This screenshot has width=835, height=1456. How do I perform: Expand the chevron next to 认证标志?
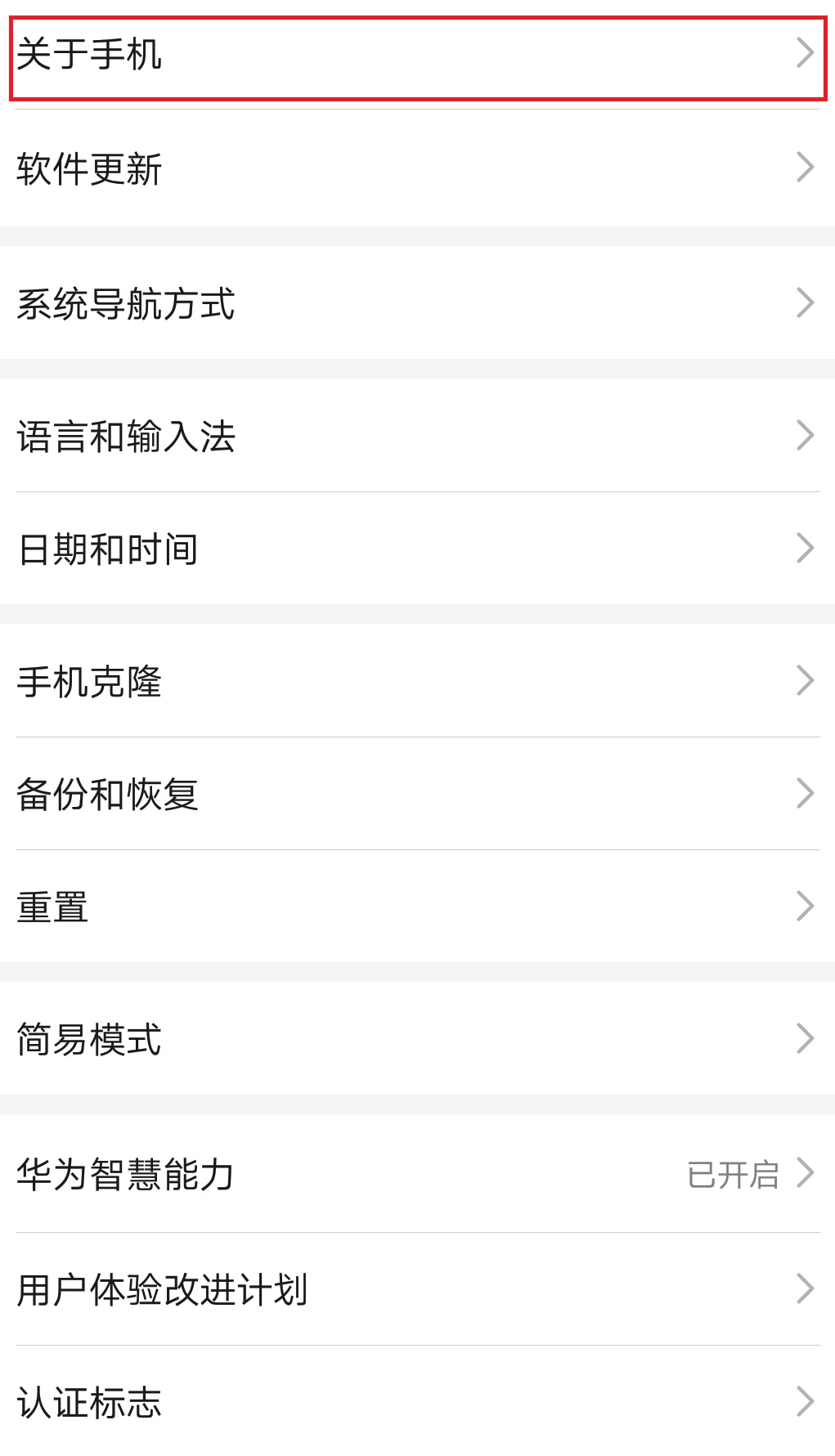pos(804,1401)
